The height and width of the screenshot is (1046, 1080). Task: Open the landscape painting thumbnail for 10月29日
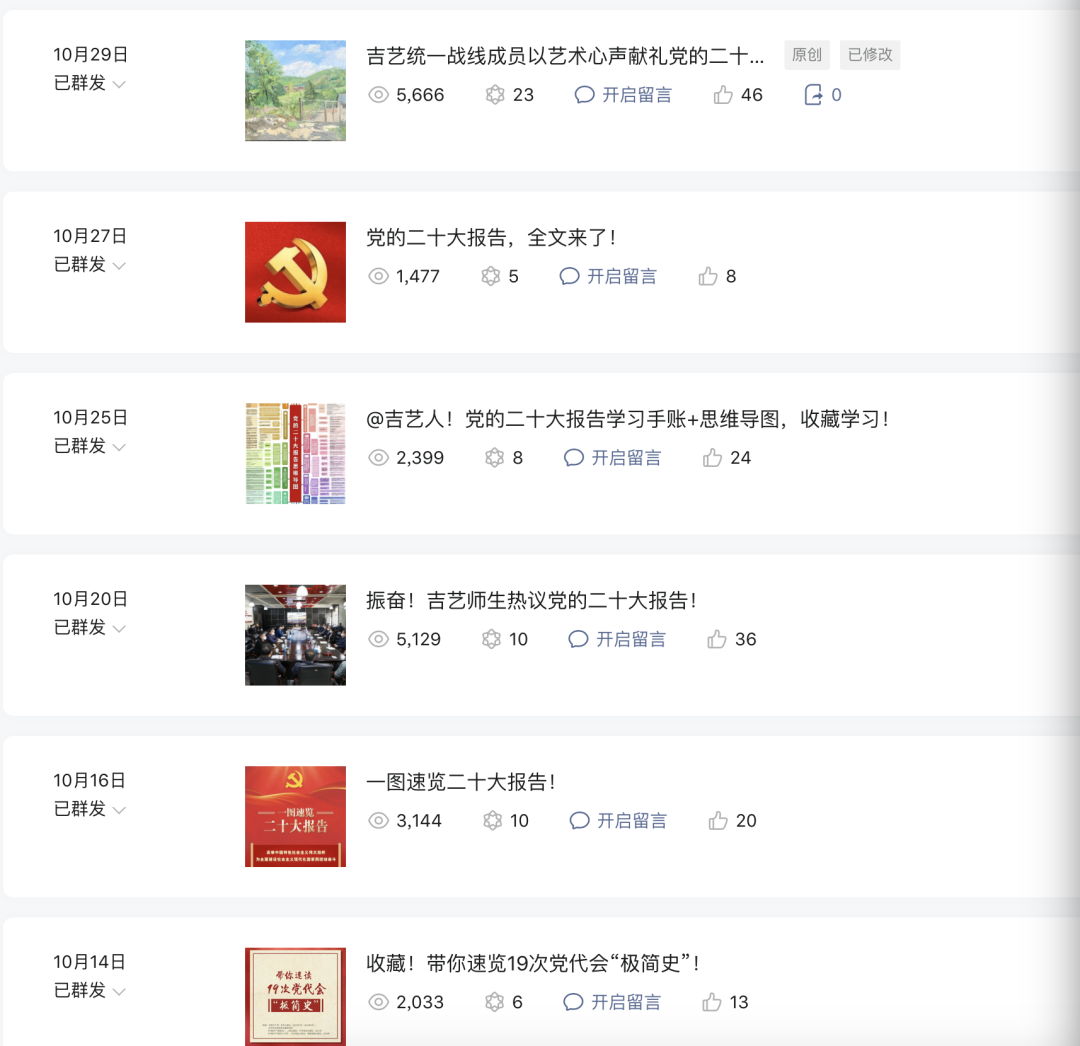[295, 91]
